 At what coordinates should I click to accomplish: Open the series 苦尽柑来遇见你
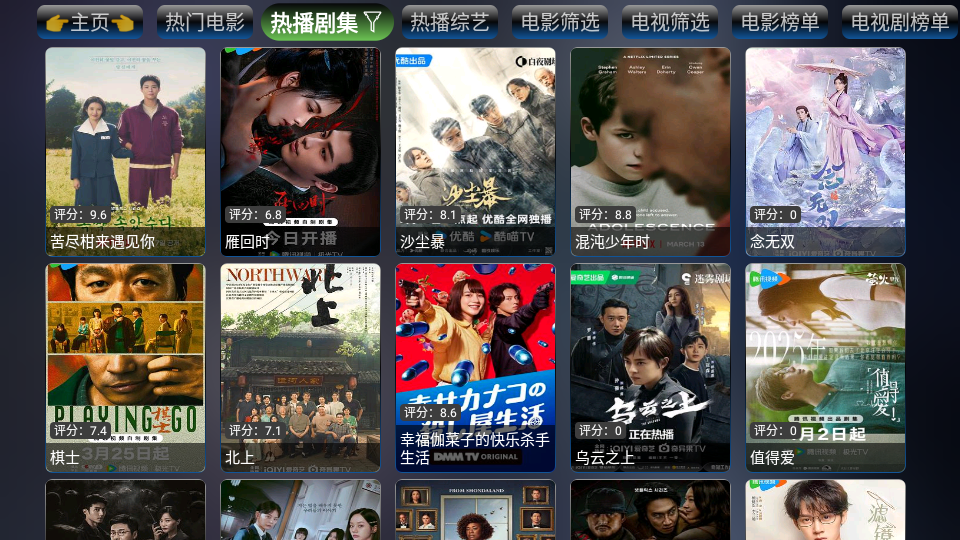coord(125,150)
